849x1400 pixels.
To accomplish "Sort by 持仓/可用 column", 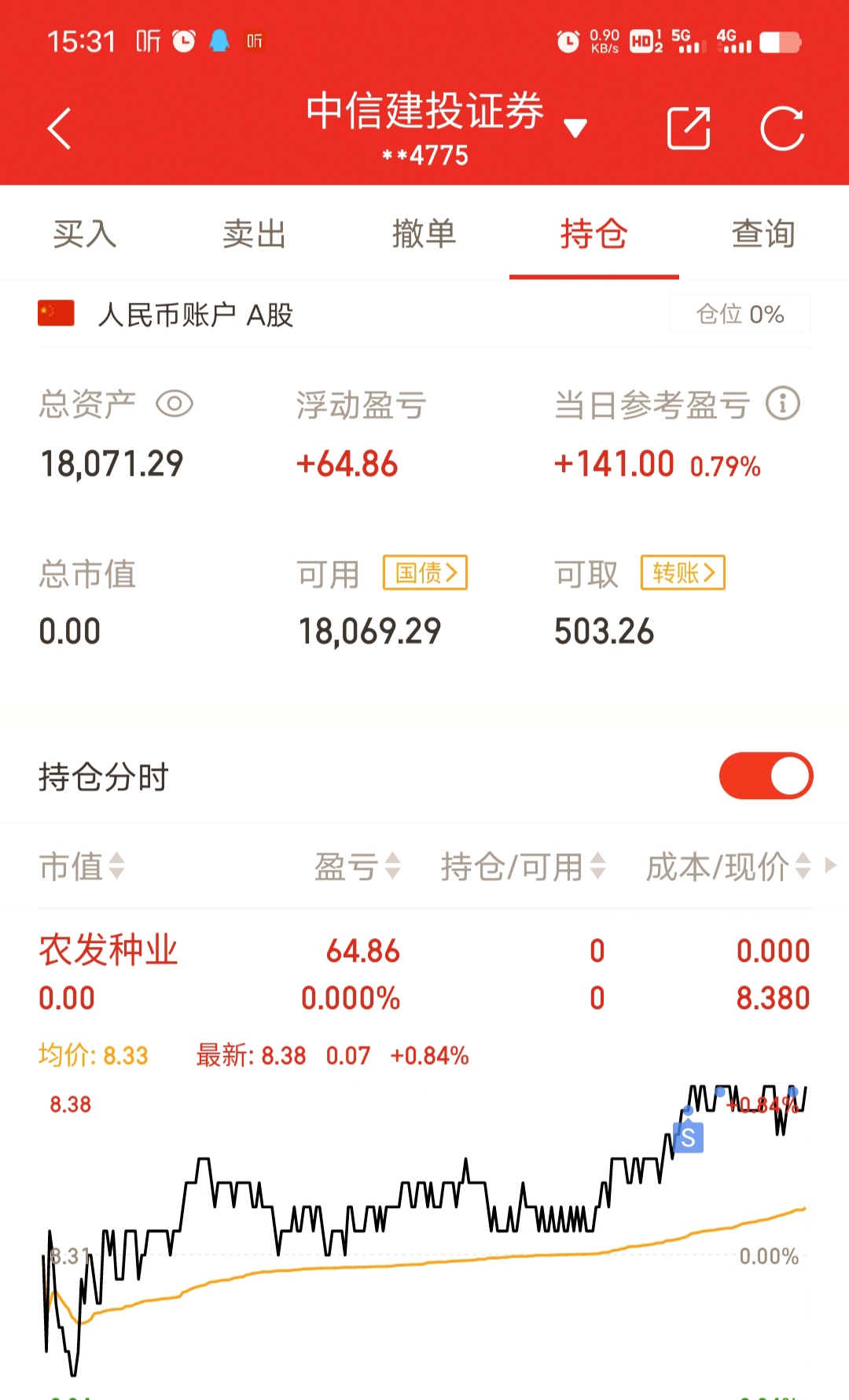I will tap(524, 866).
